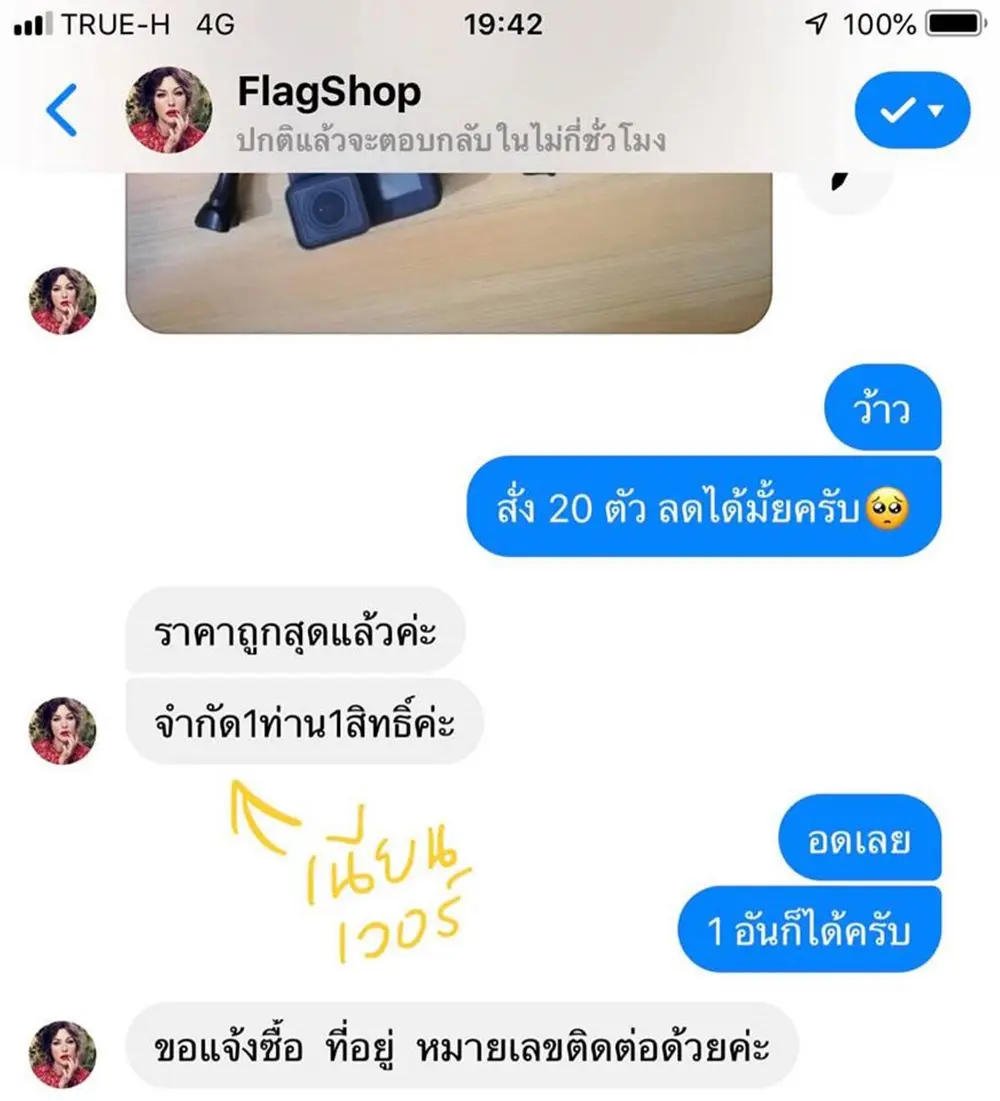
Task: Go back to the conversation list
Action: 61,110
